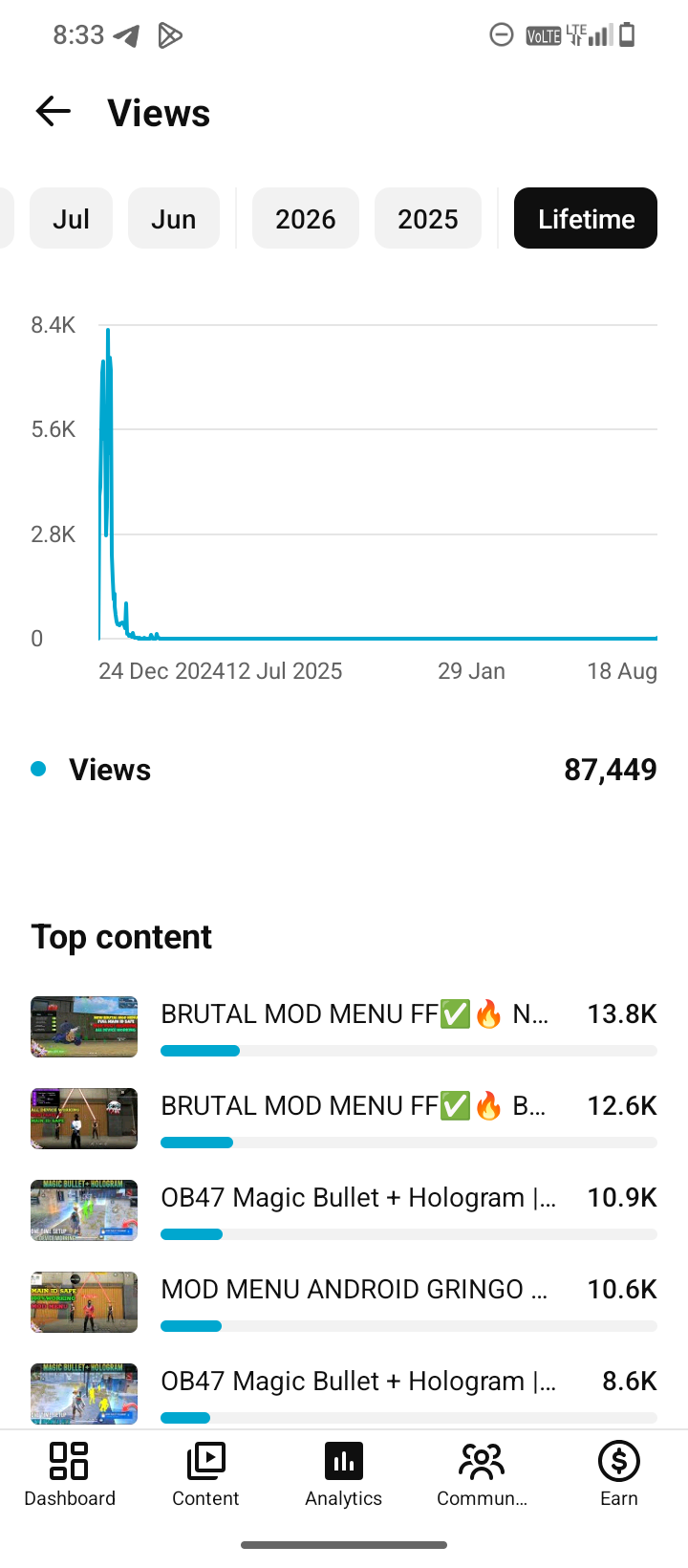Go to the Earn tab
The image size is (688, 1568).
coord(619,1474)
